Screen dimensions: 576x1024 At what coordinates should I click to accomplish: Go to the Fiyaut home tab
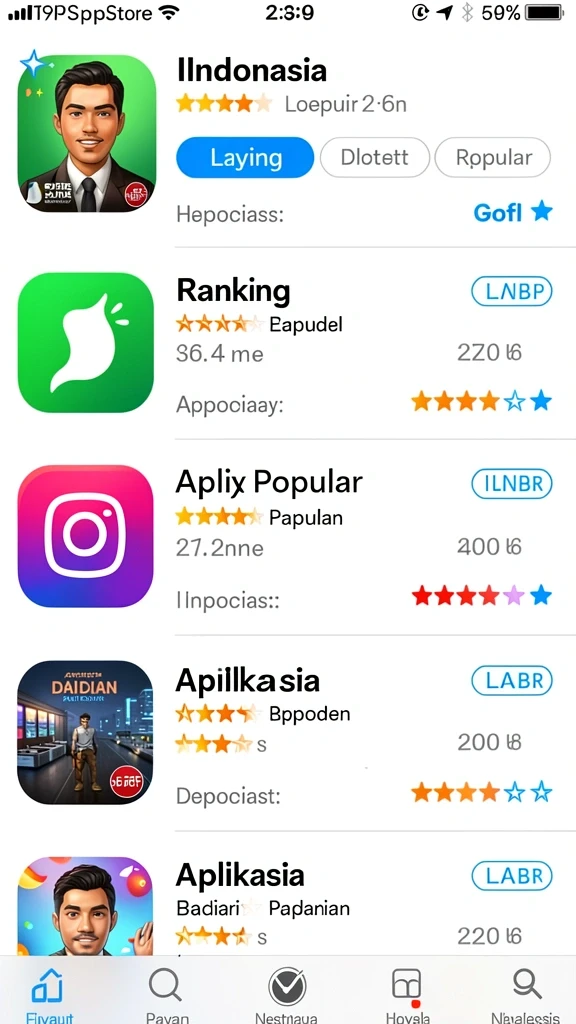click(48, 994)
